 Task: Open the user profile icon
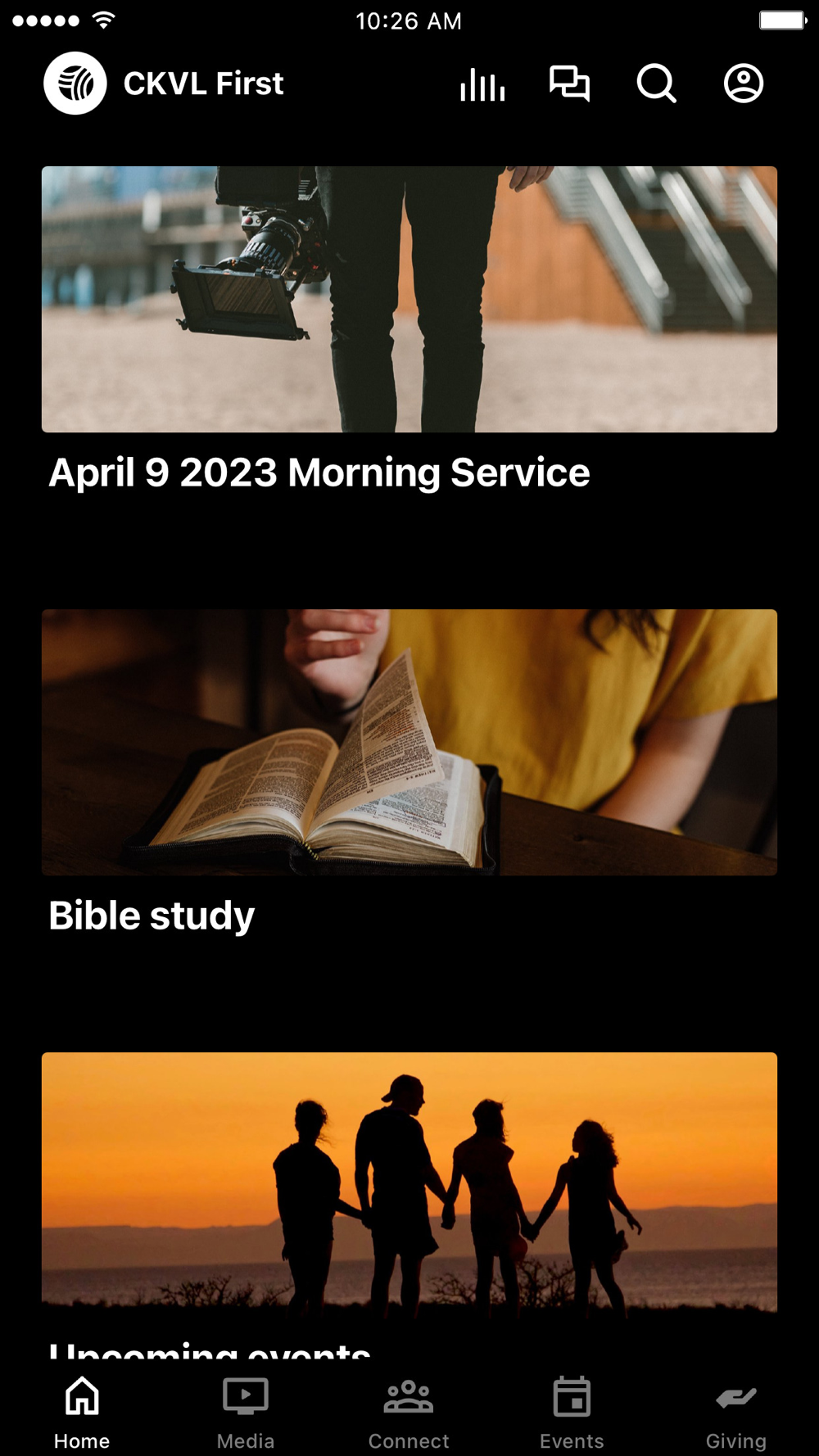744,84
